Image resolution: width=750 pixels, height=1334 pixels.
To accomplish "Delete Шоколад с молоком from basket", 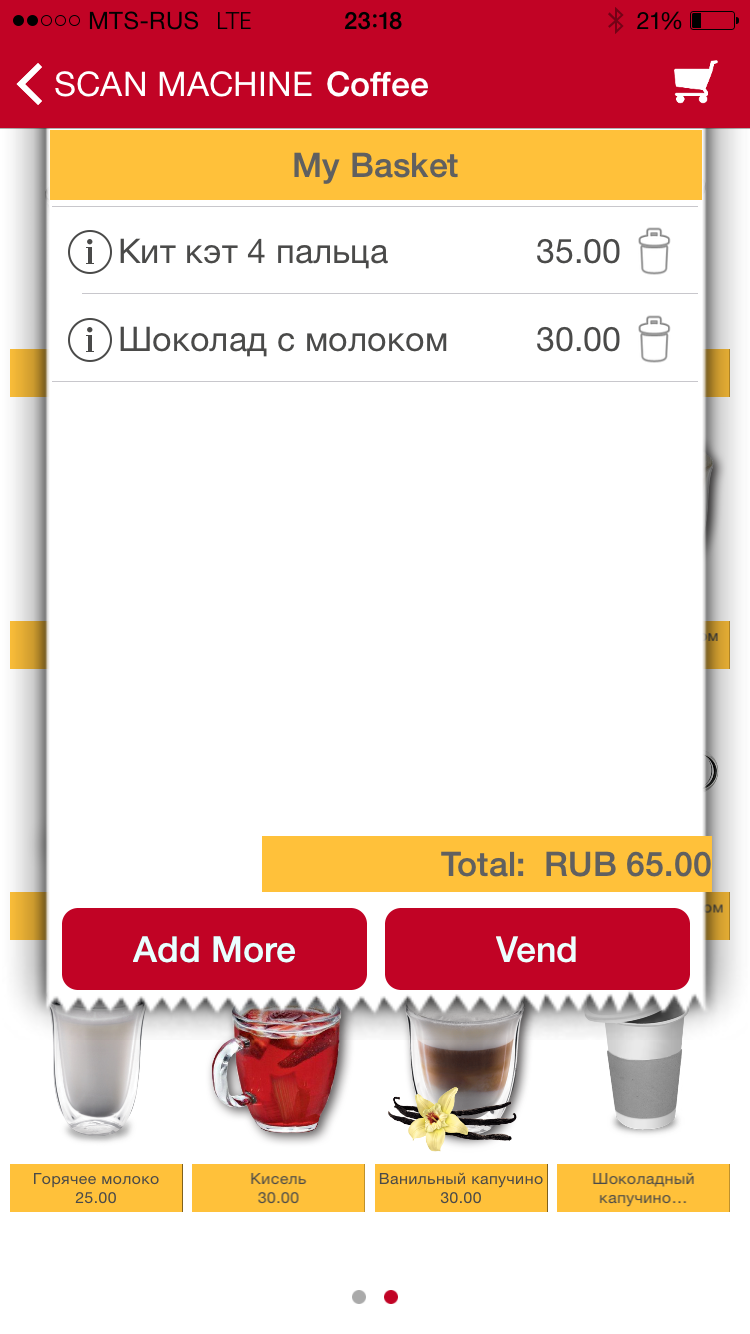I will point(654,340).
